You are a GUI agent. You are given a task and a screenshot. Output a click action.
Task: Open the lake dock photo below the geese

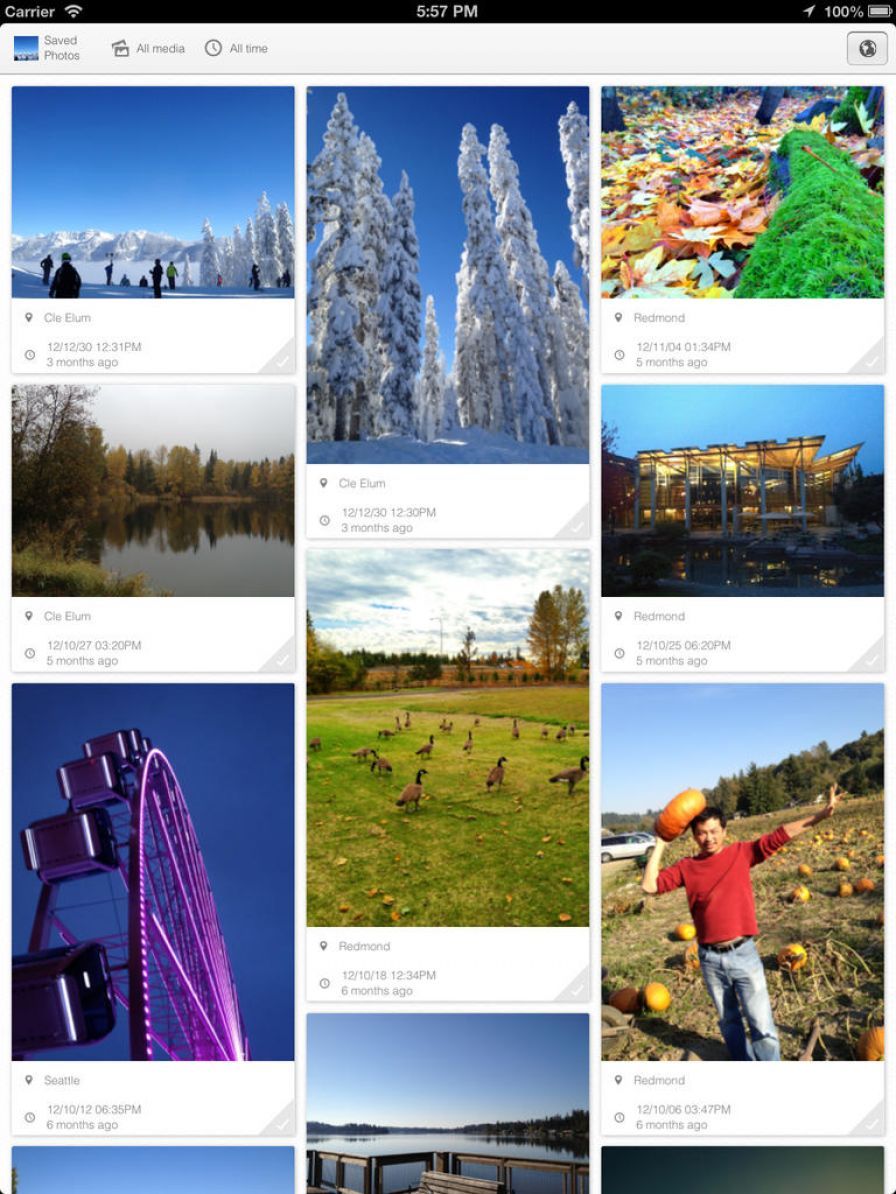click(x=448, y=1103)
